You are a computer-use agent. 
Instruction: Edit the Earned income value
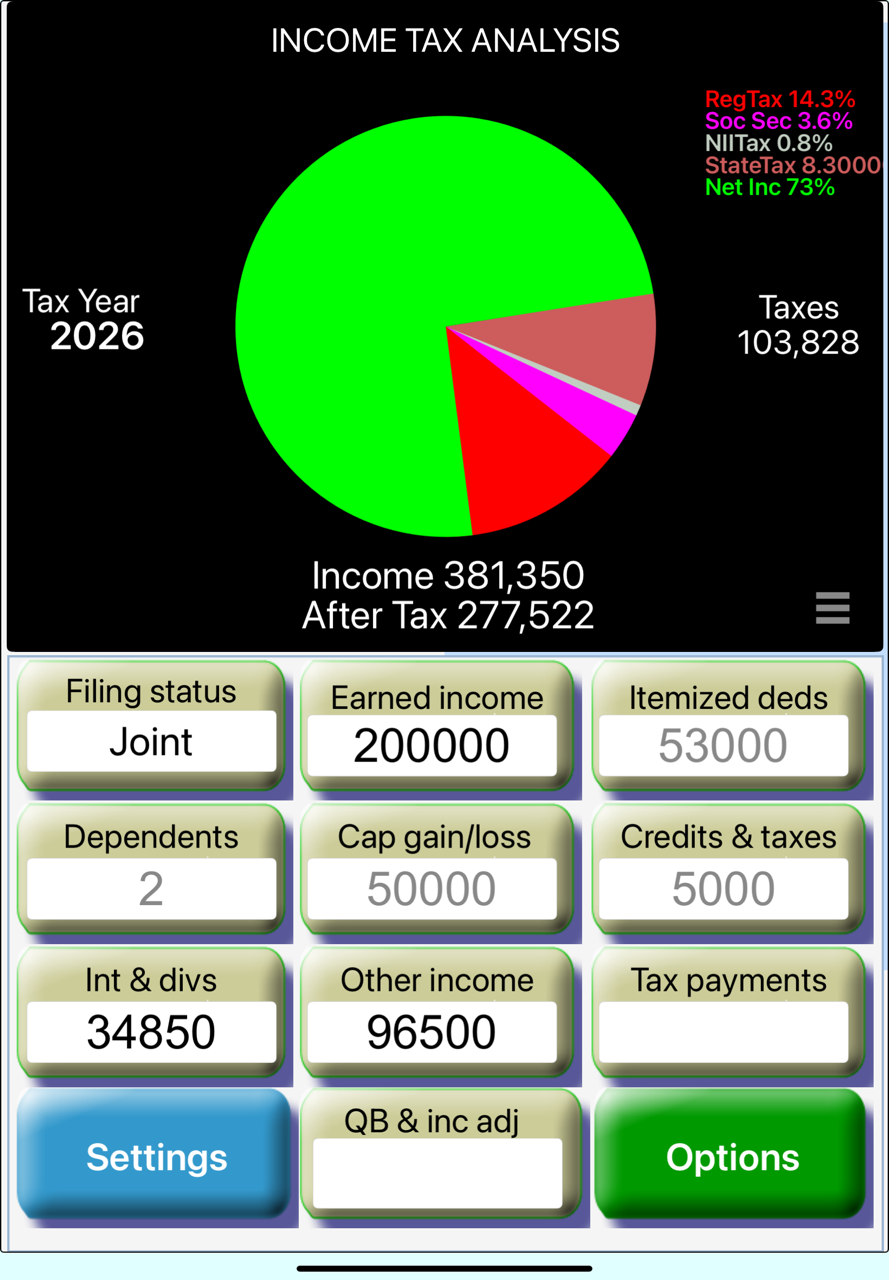tap(432, 746)
